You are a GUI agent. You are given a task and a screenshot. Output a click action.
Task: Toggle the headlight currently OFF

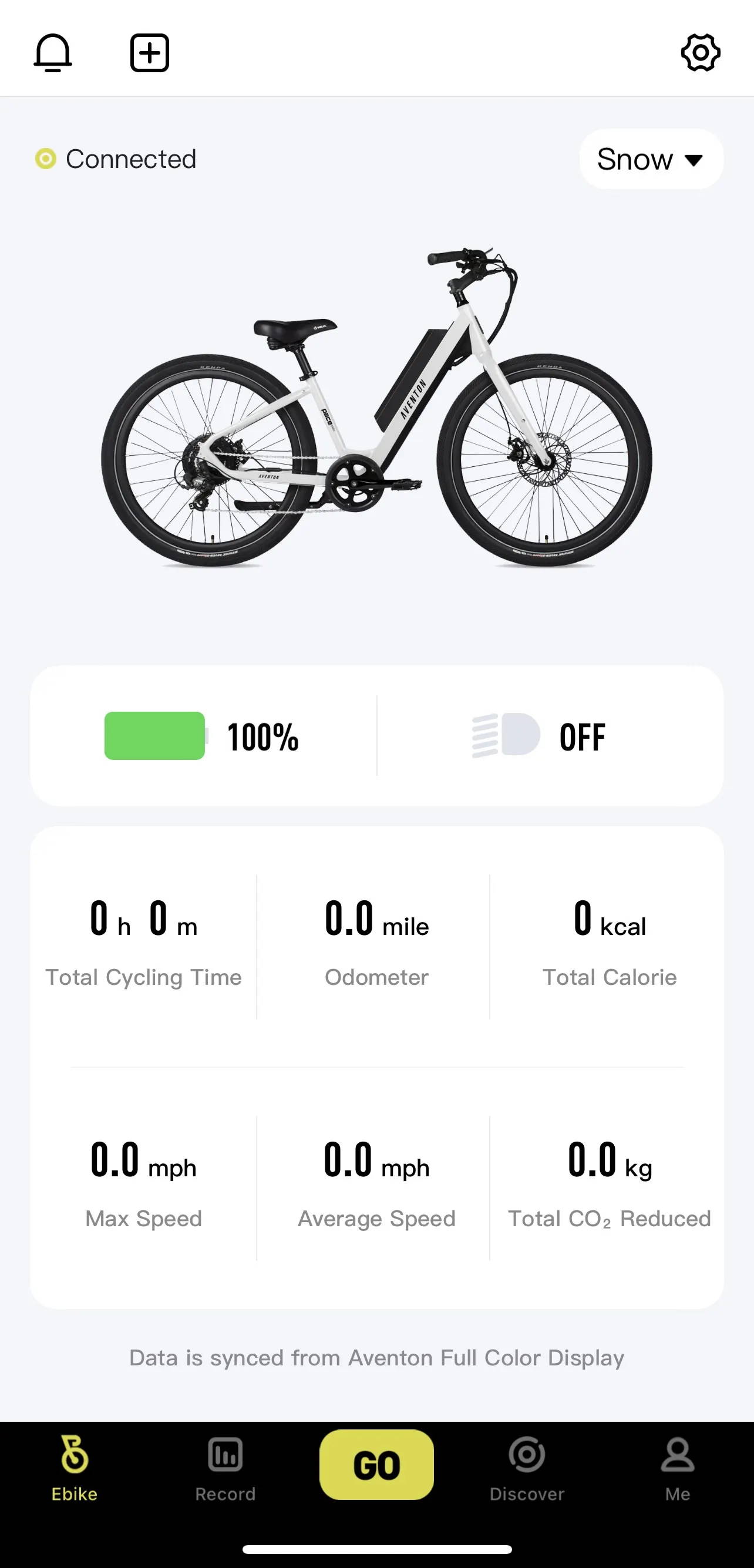(x=539, y=736)
